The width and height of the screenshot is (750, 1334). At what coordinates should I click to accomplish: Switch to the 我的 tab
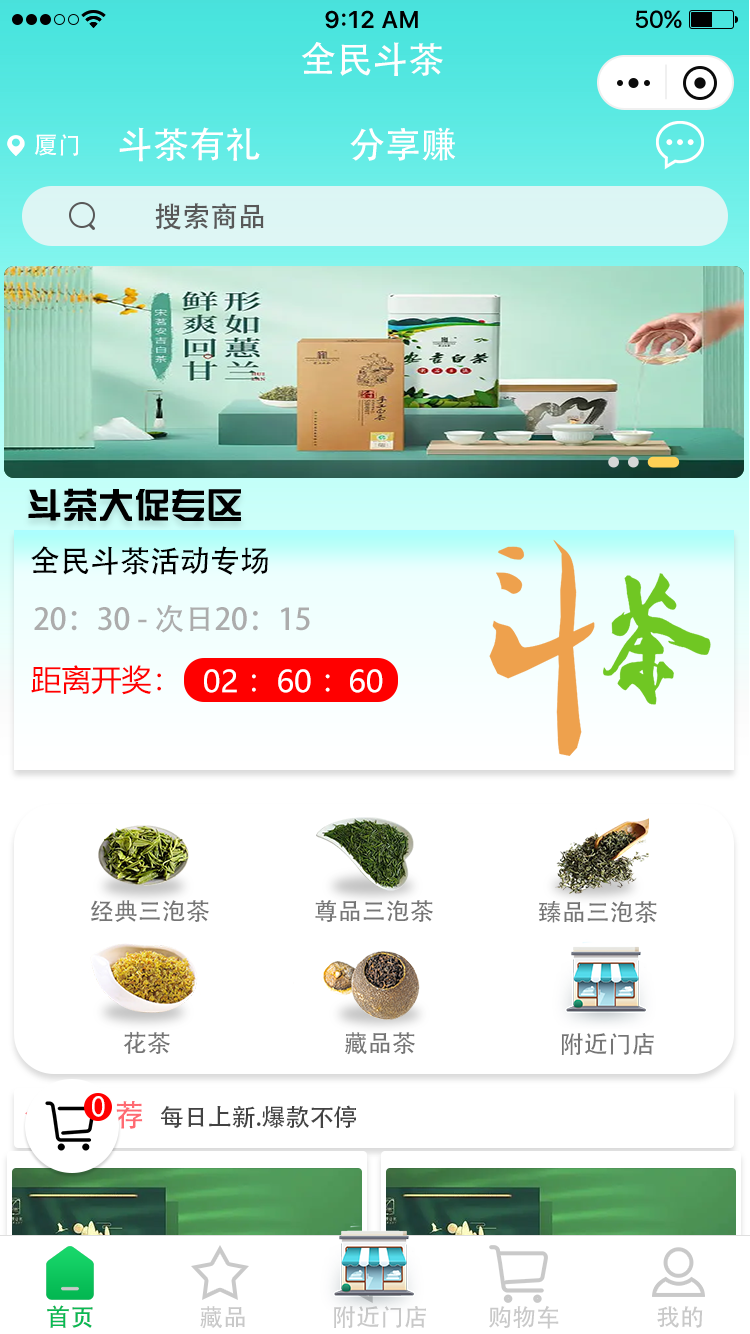click(679, 1290)
